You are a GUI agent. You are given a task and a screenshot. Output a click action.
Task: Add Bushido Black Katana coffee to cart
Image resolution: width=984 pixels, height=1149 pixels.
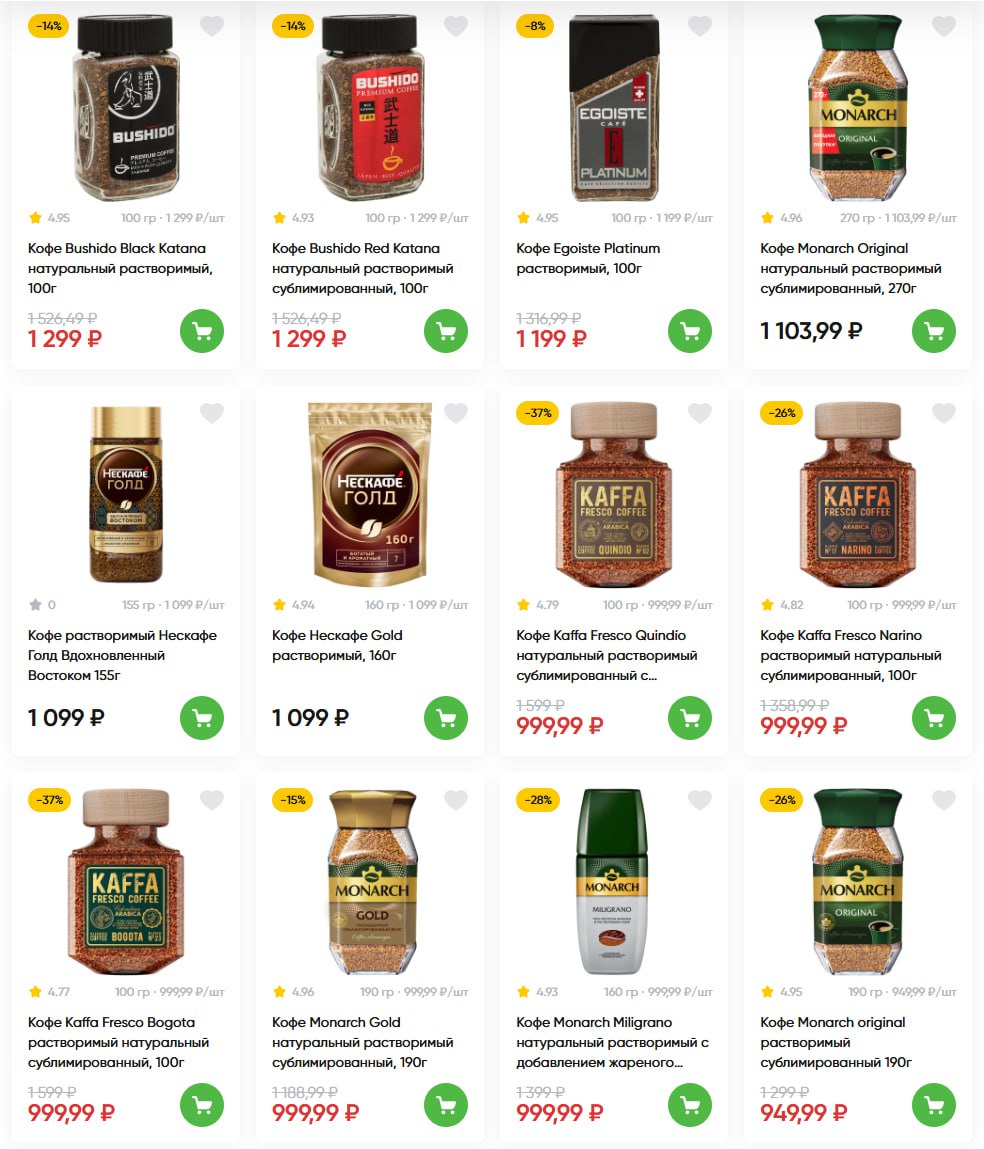[x=202, y=331]
